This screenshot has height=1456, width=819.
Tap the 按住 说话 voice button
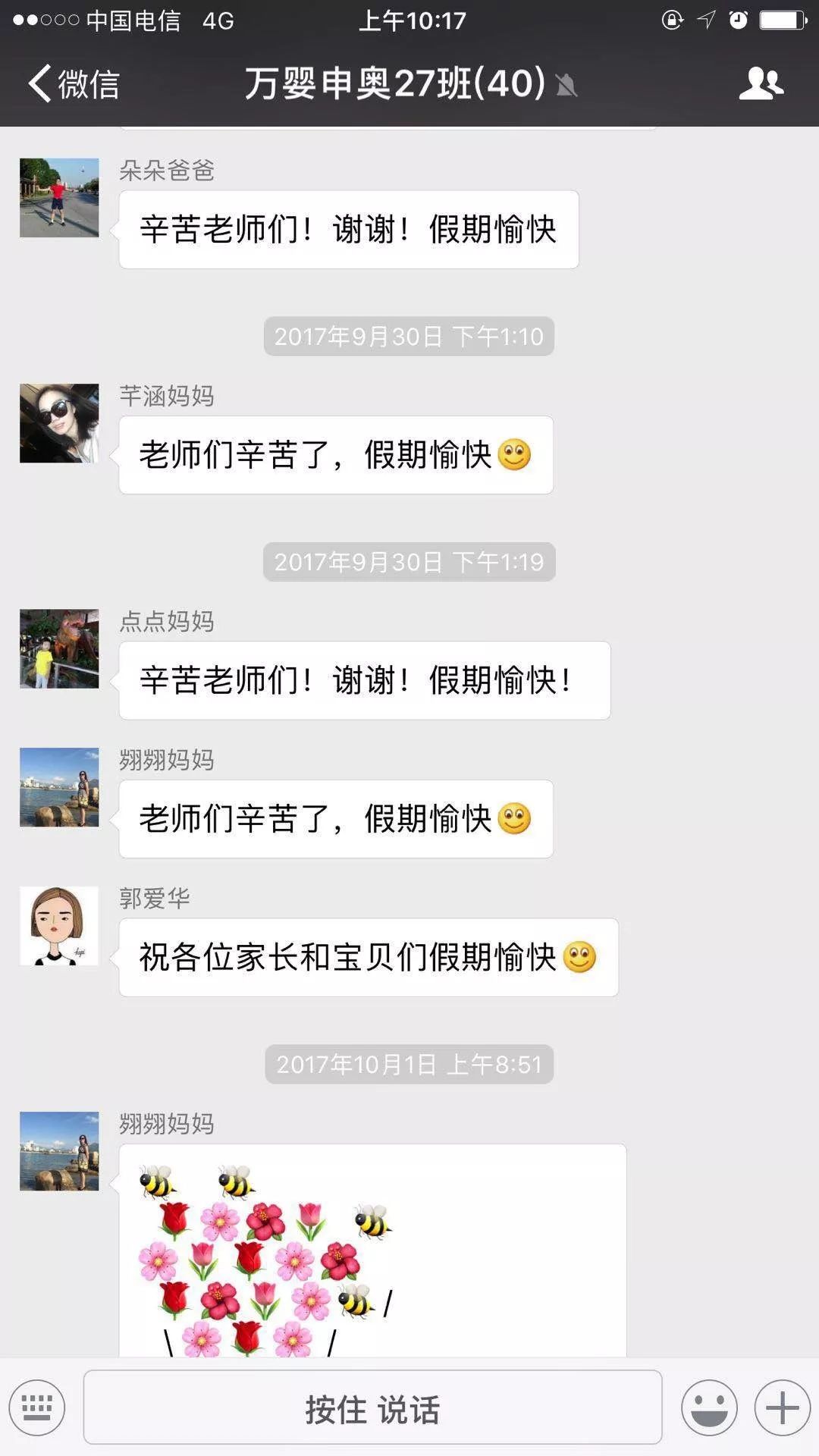(372, 1407)
